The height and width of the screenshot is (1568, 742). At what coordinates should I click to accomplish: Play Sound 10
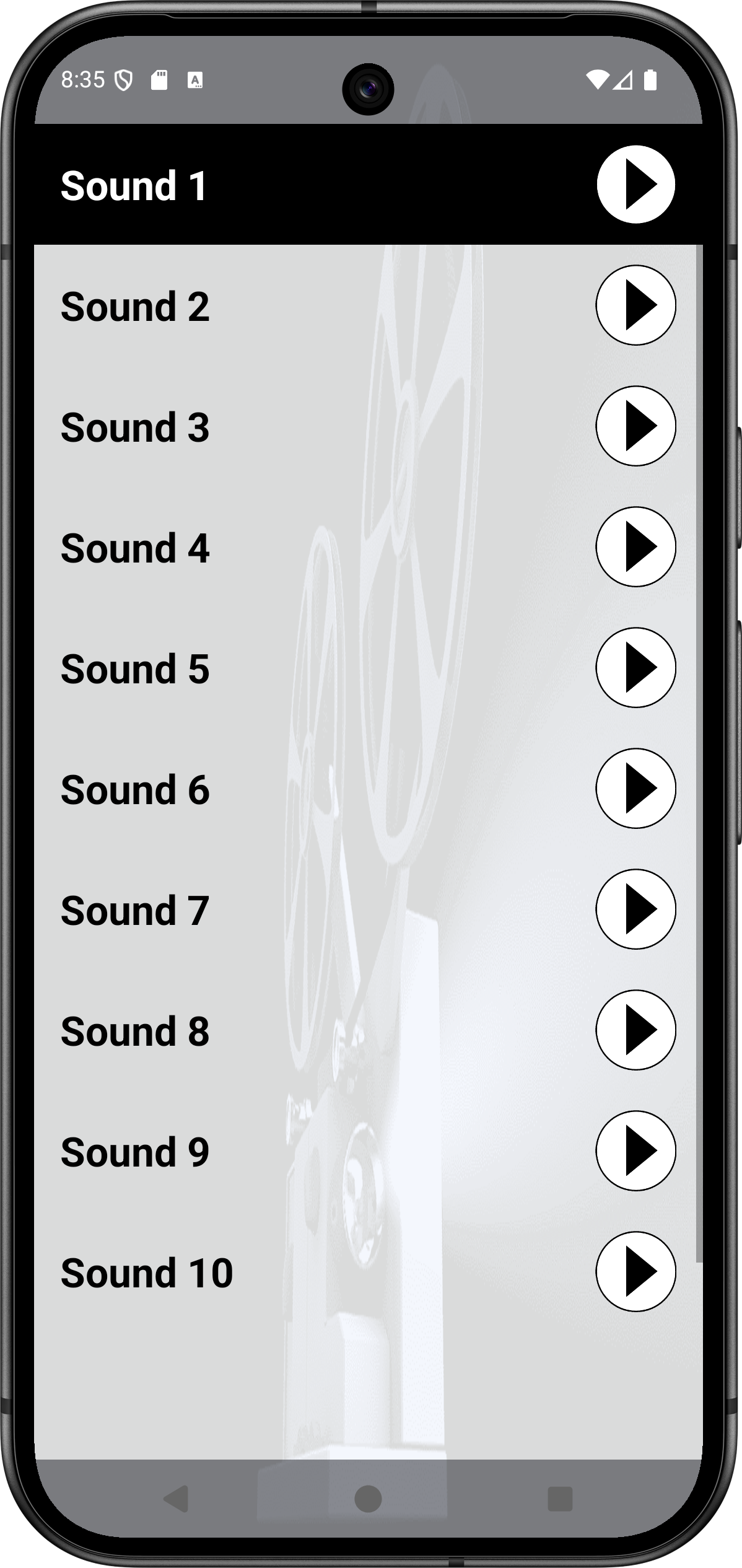click(x=635, y=1272)
